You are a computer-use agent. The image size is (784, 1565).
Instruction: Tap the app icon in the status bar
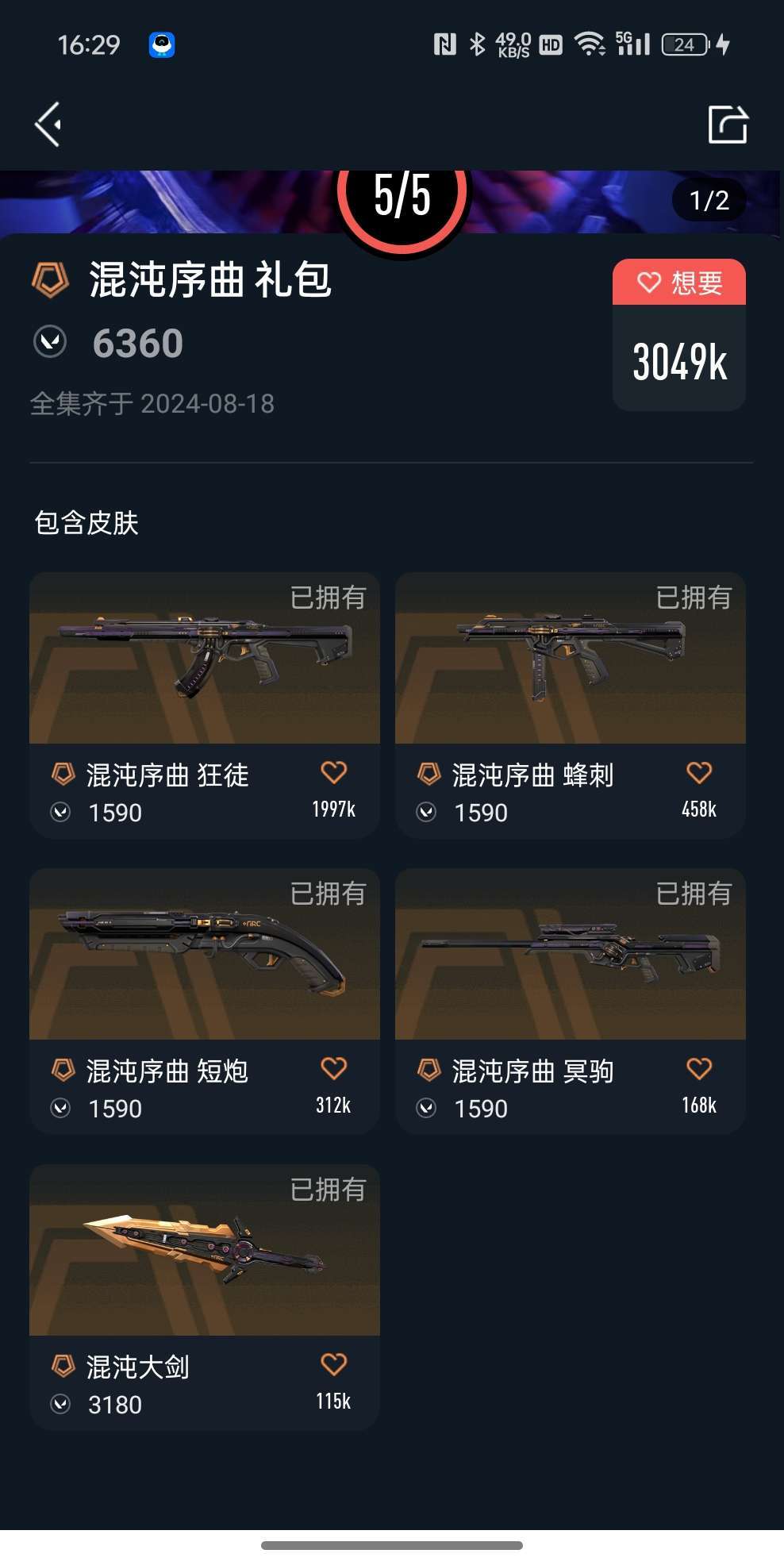point(162,45)
